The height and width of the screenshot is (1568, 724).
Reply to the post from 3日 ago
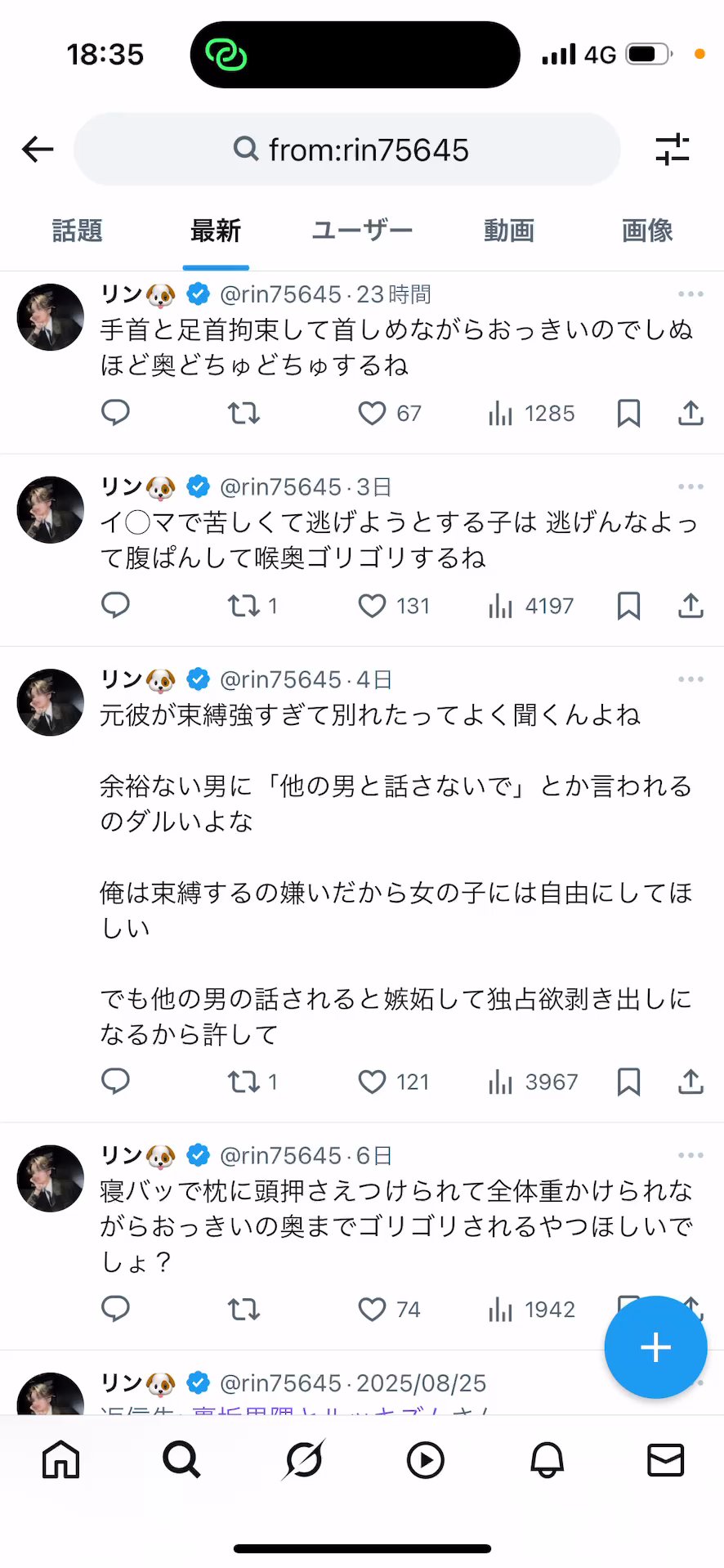point(115,606)
